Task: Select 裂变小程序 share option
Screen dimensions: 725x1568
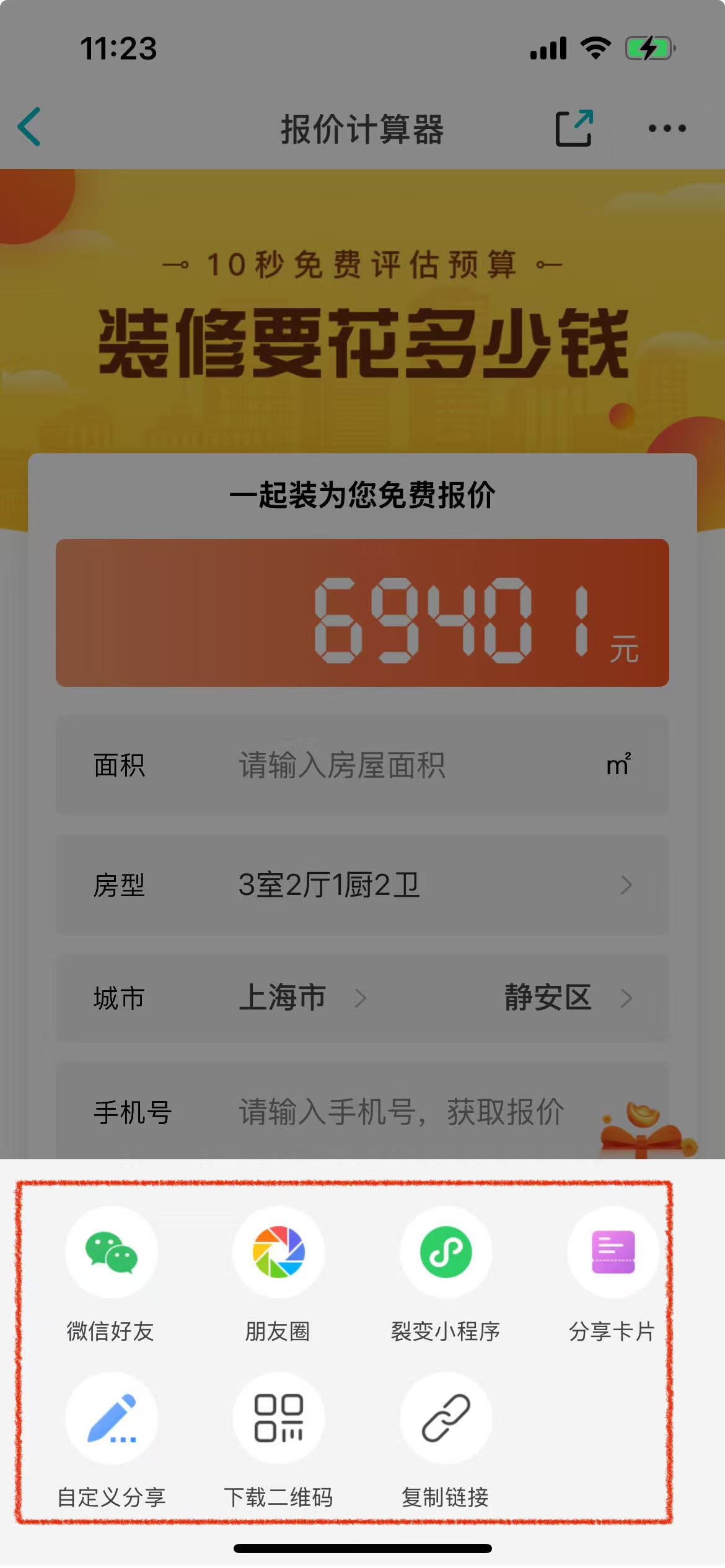Action: coord(446,1253)
